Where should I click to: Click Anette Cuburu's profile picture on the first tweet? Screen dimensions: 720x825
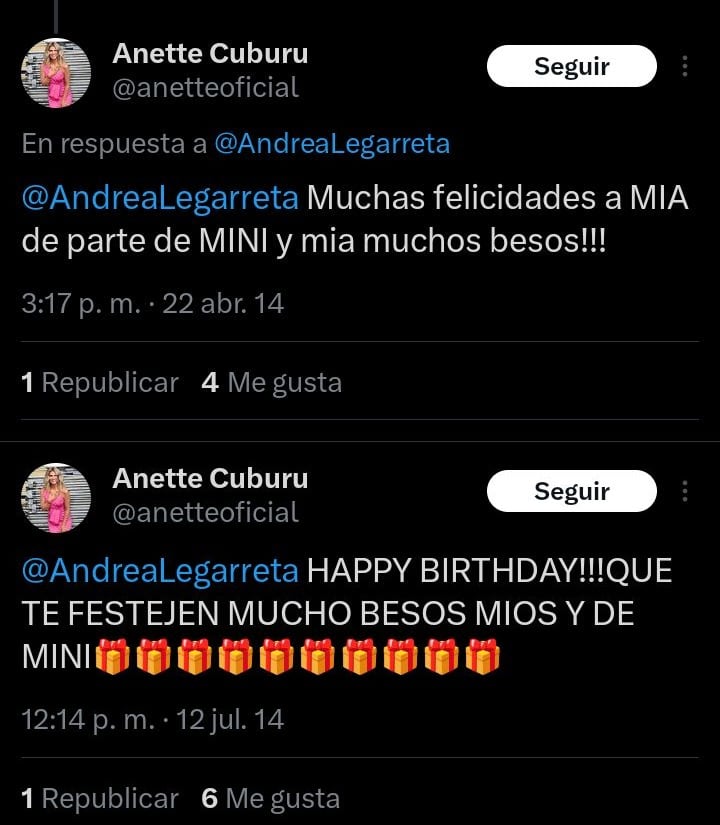(55, 71)
